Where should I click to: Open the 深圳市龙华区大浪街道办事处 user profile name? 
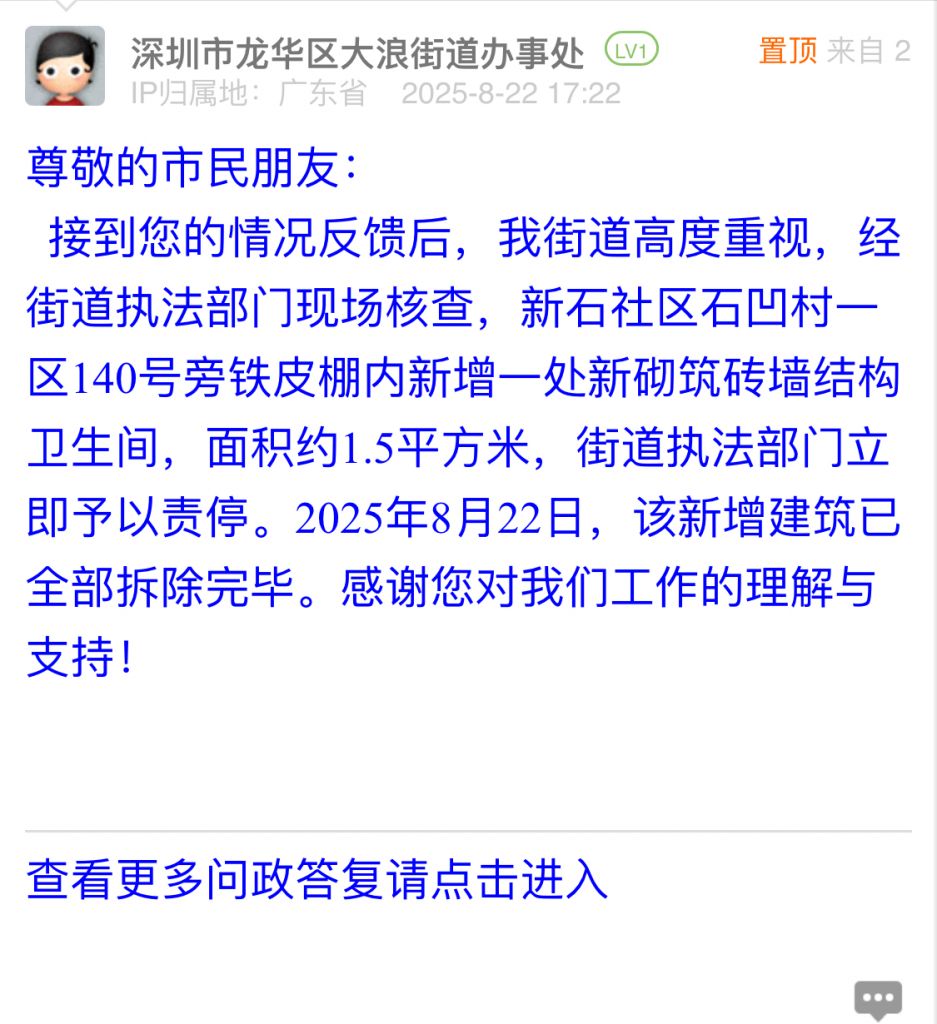[x=357, y=53]
